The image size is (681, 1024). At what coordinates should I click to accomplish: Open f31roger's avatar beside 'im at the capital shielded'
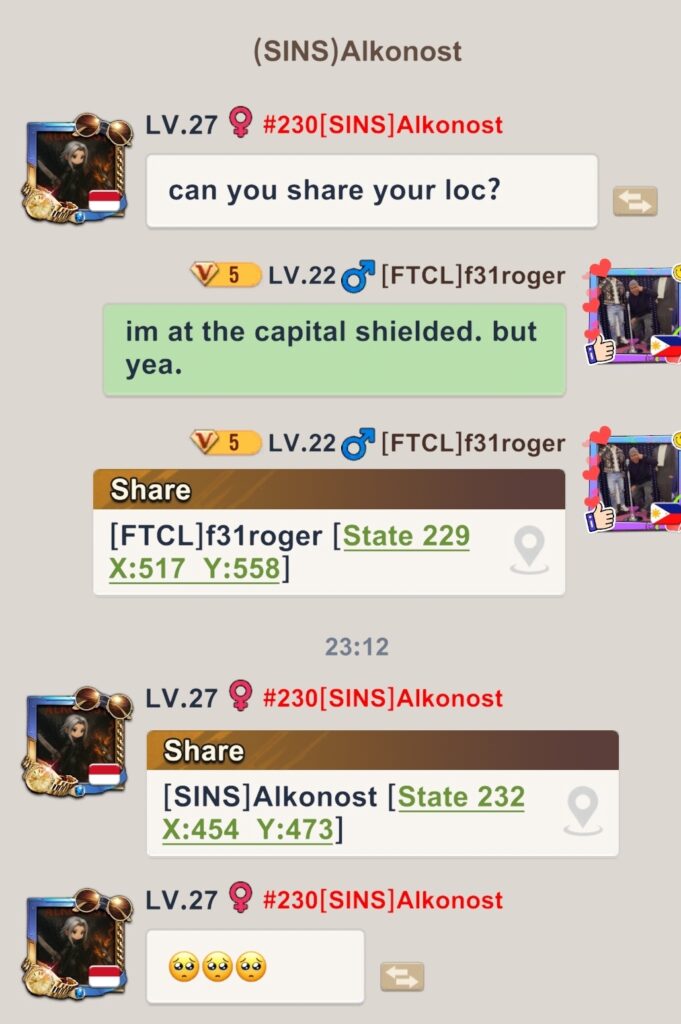[x=634, y=315]
